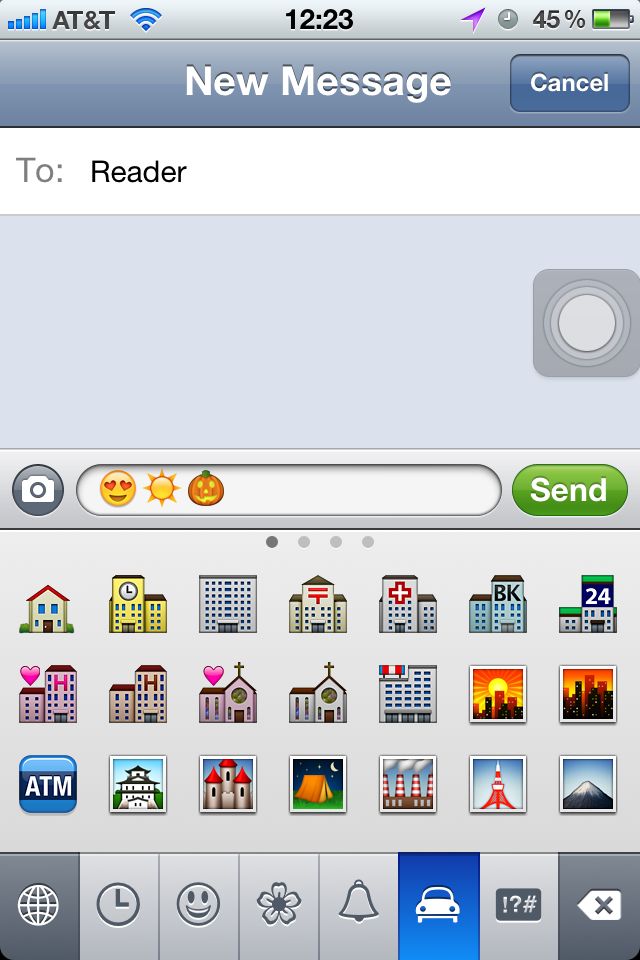Send the emoji message

click(568, 490)
